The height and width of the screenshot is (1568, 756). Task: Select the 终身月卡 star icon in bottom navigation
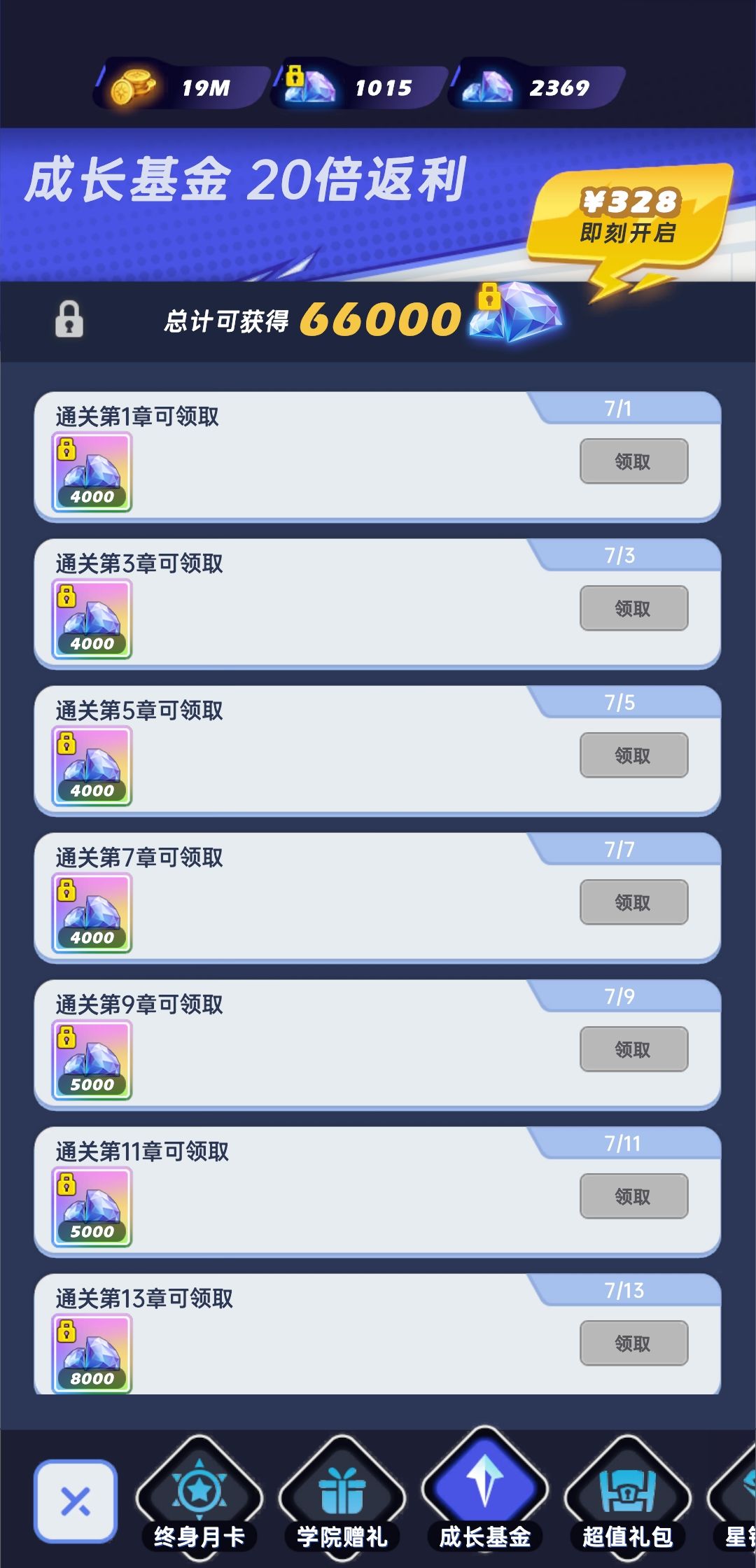pyautogui.click(x=198, y=1491)
